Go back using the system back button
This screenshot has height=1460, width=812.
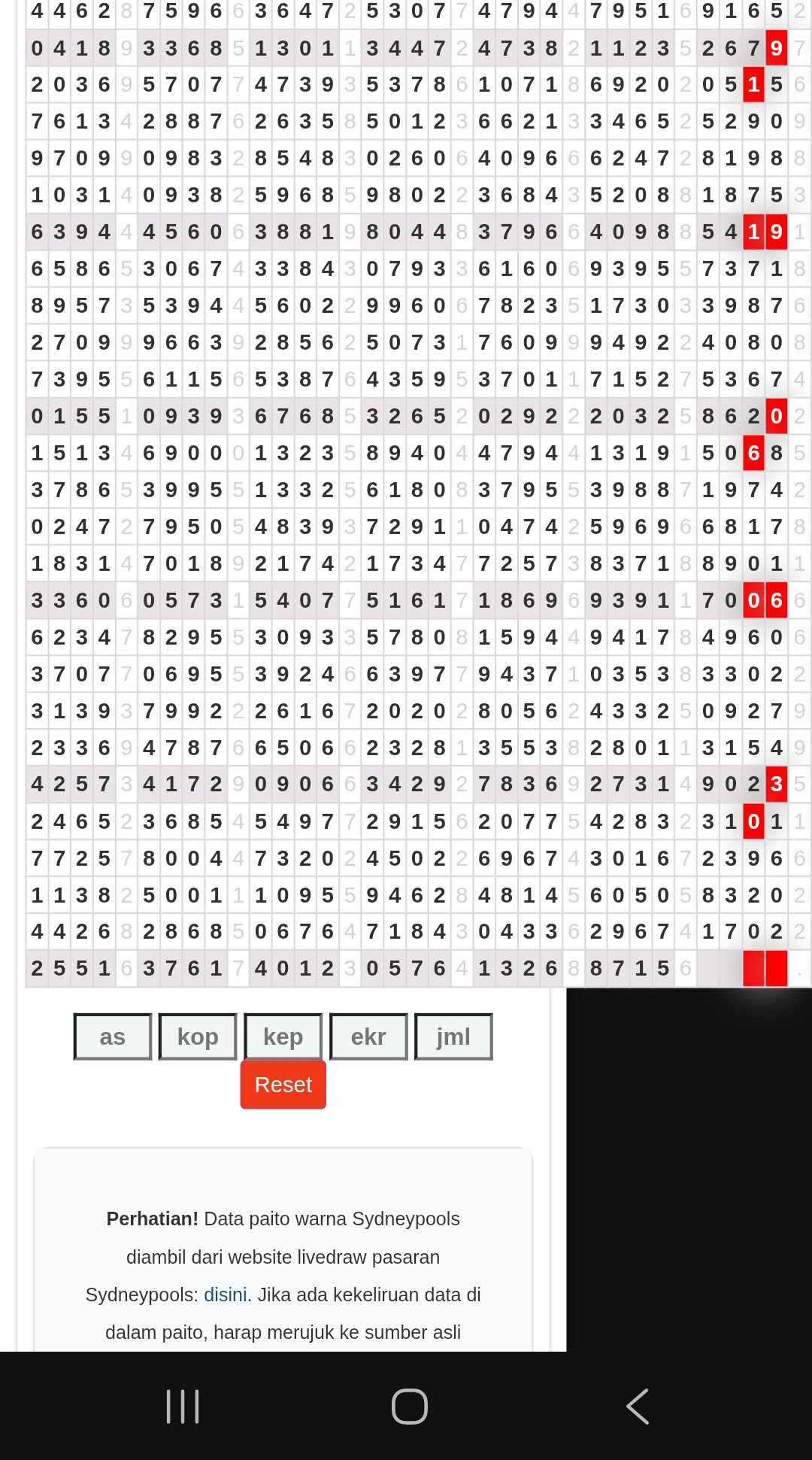[x=638, y=1406]
